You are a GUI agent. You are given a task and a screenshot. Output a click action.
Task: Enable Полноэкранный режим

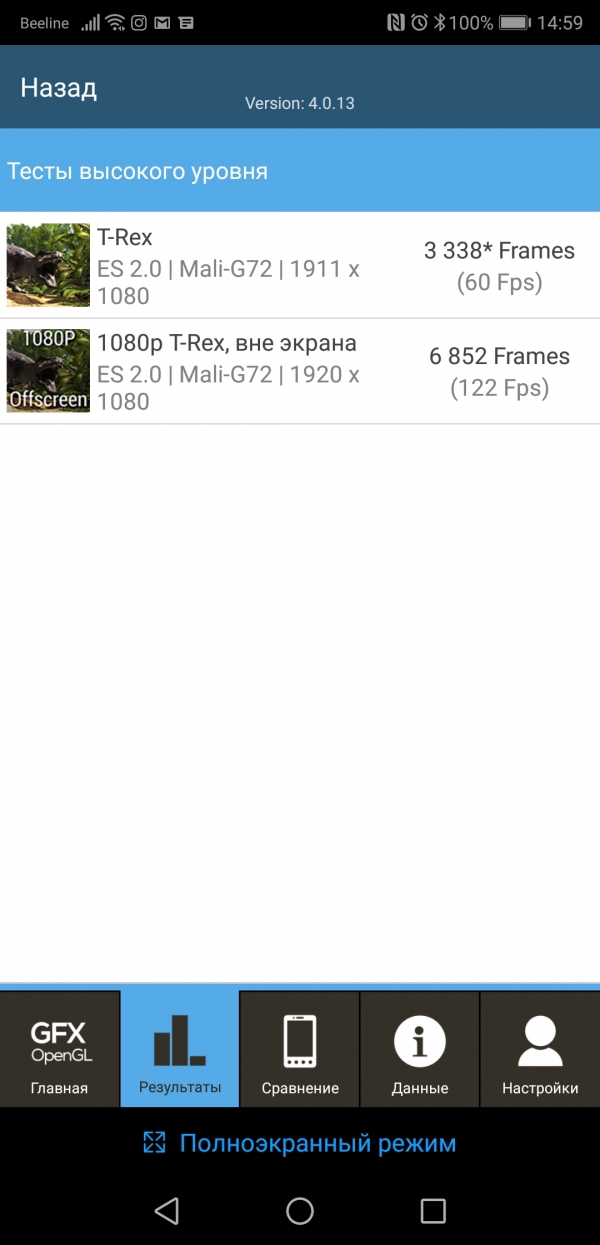[300, 1143]
